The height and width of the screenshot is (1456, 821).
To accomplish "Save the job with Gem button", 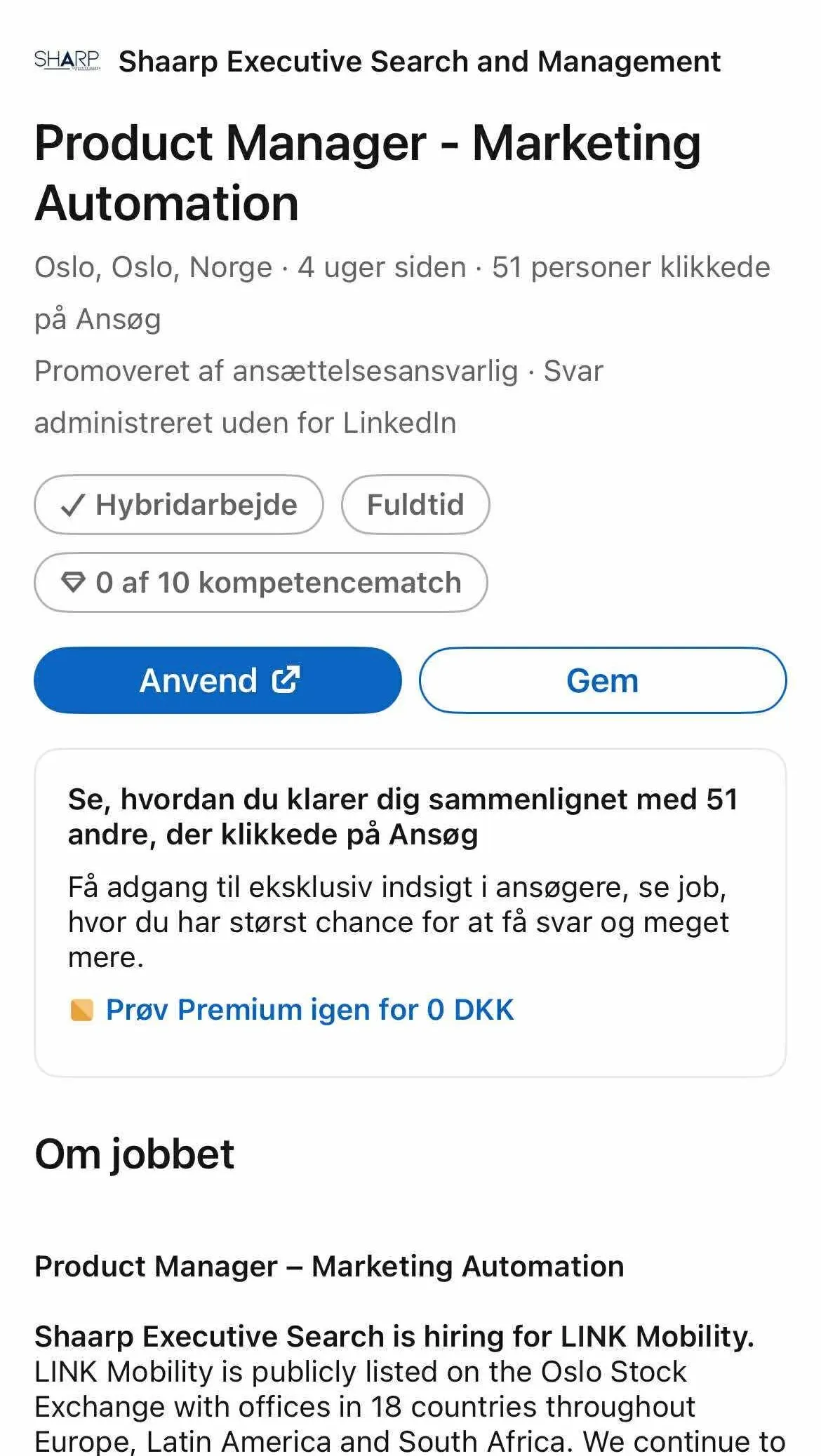I will coord(602,680).
